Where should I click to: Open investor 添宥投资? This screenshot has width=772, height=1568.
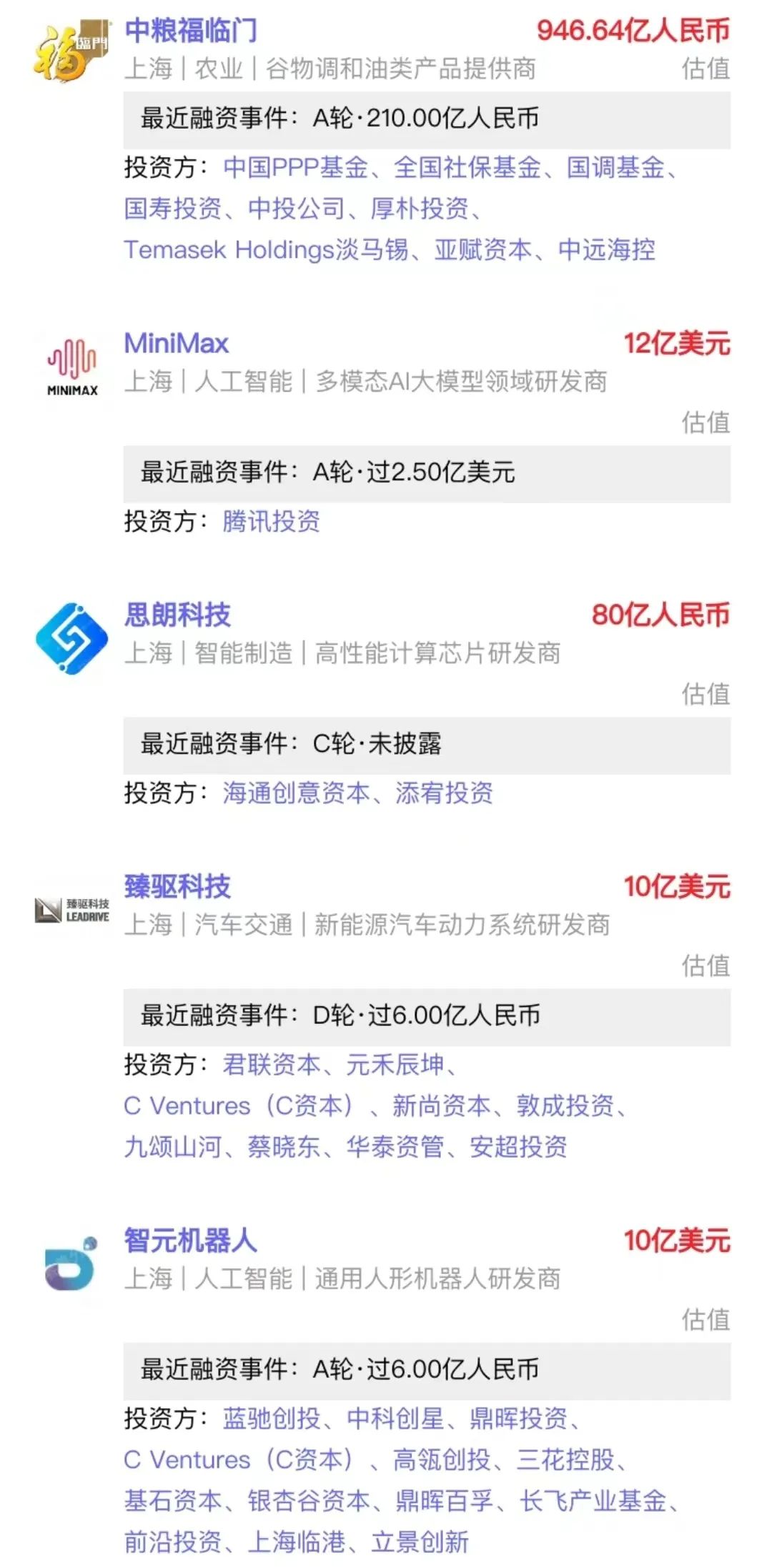tap(444, 793)
